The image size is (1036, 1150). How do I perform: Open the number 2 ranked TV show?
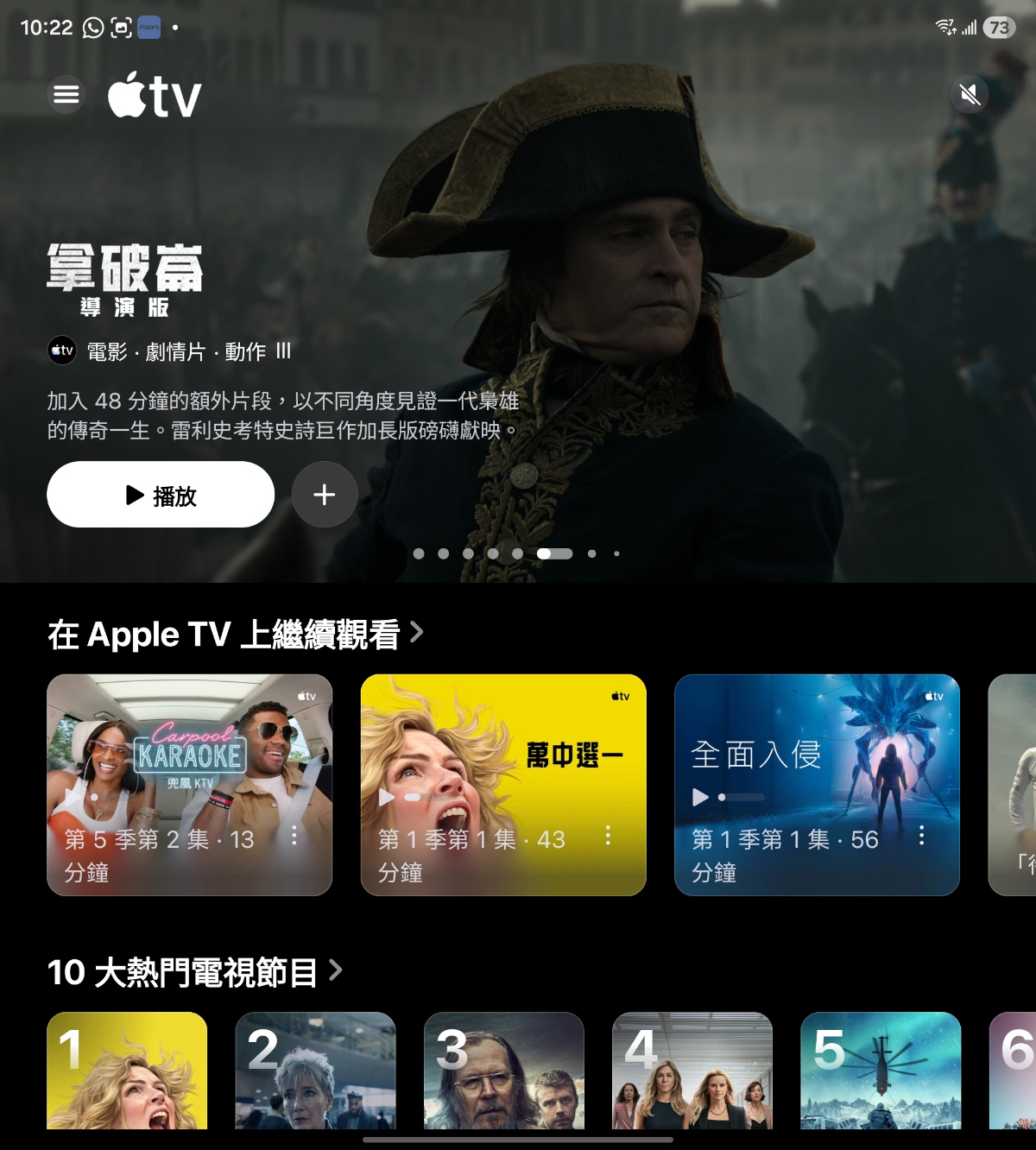(315, 1071)
